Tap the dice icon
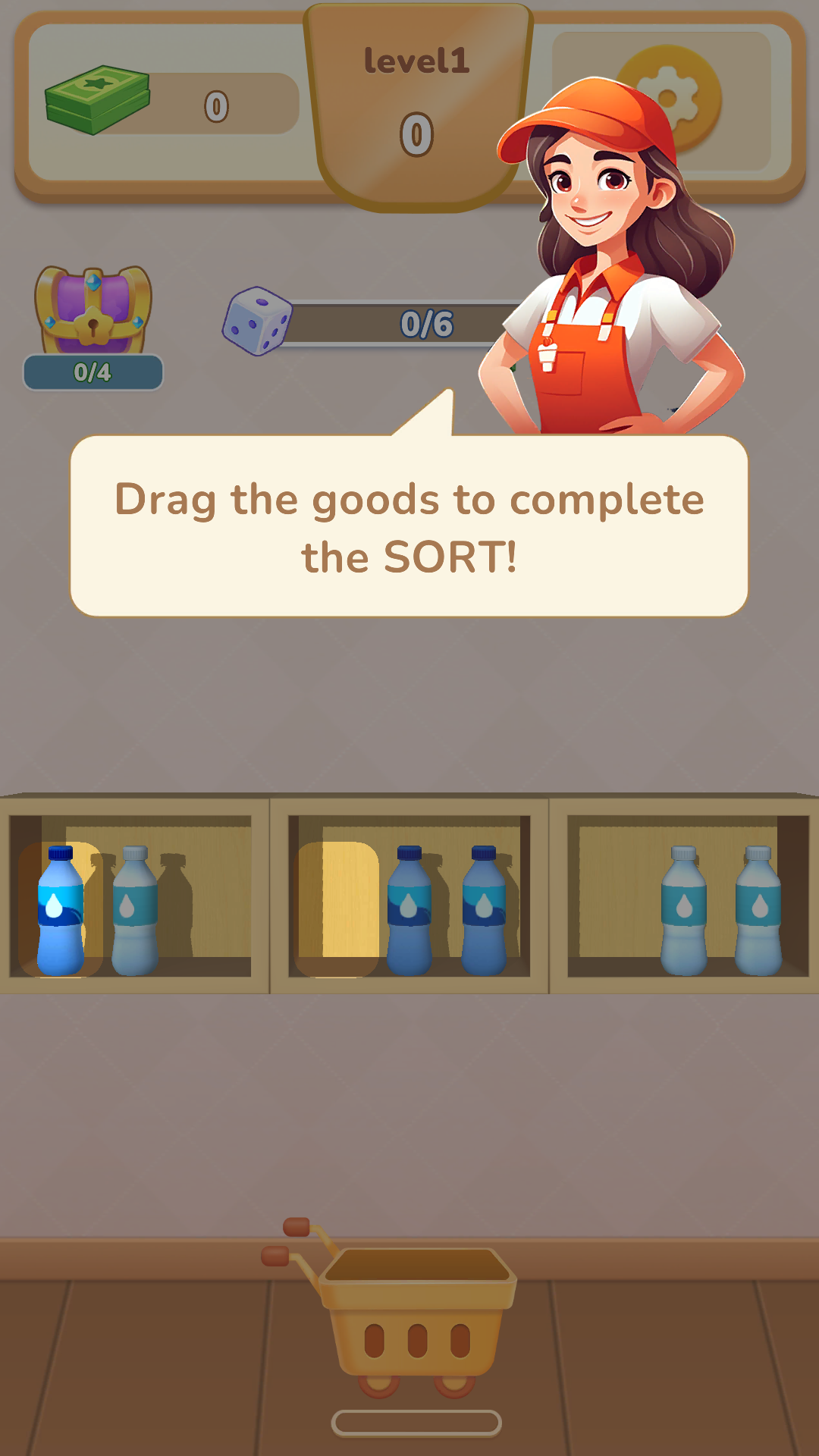The width and height of the screenshot is (819, 1456). [x=258, y=322]
